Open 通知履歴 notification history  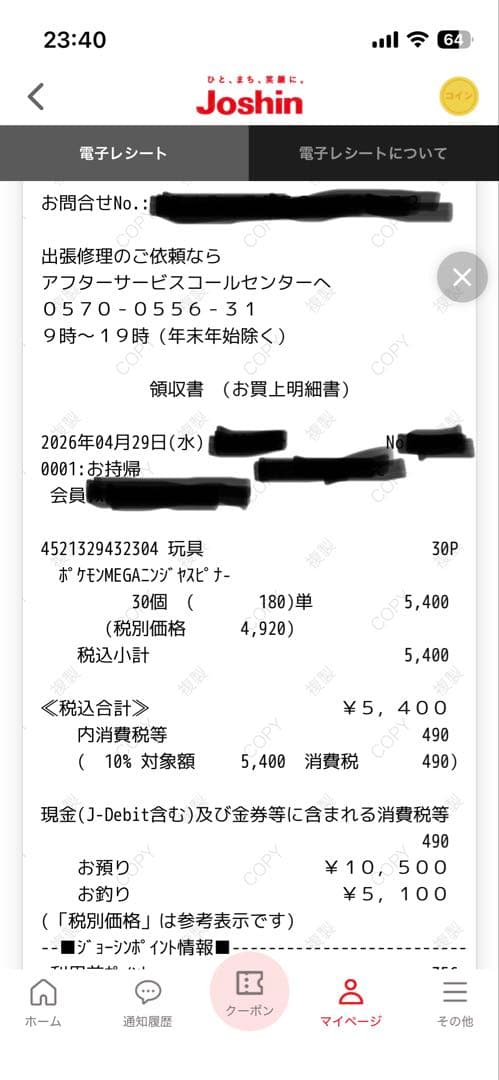click(x=147, y=1004)
